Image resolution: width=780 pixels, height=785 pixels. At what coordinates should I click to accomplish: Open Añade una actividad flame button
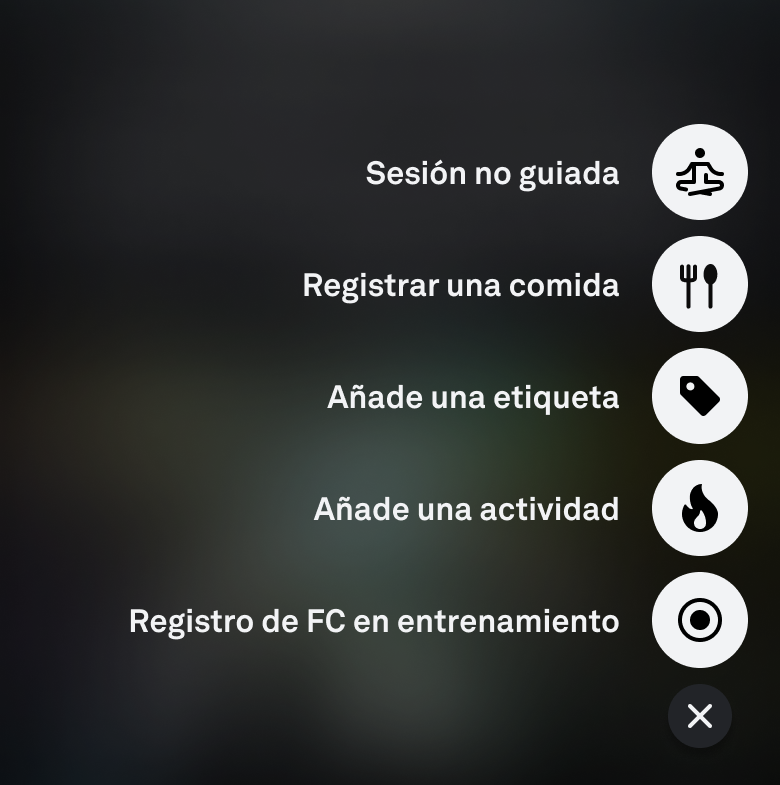tap(699, 508)
